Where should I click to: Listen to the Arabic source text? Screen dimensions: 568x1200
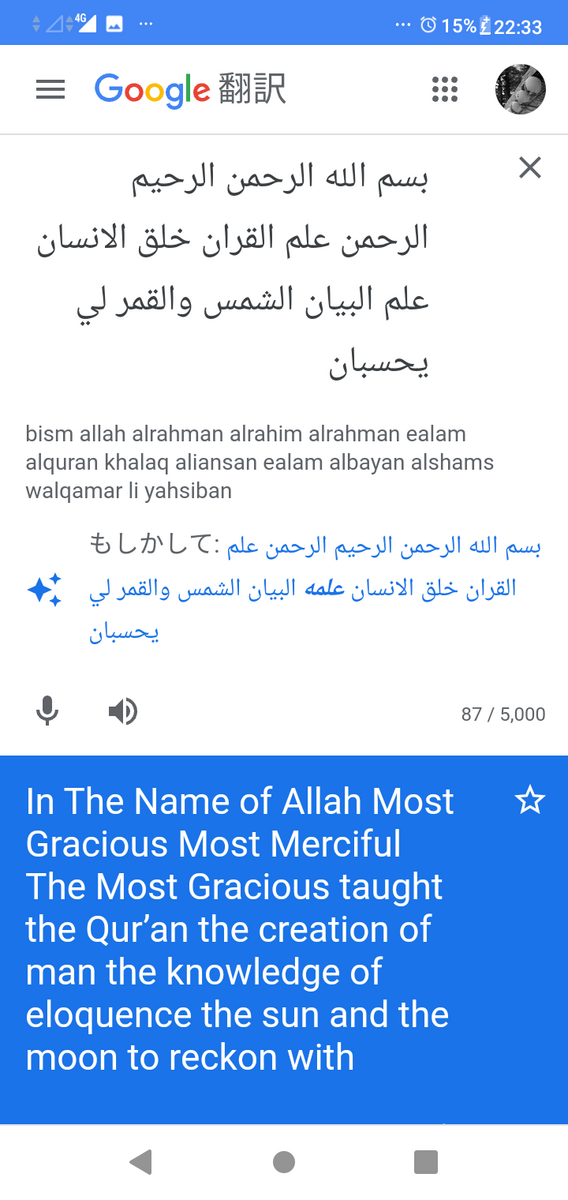pyautogui.click(x=122, y=711)
